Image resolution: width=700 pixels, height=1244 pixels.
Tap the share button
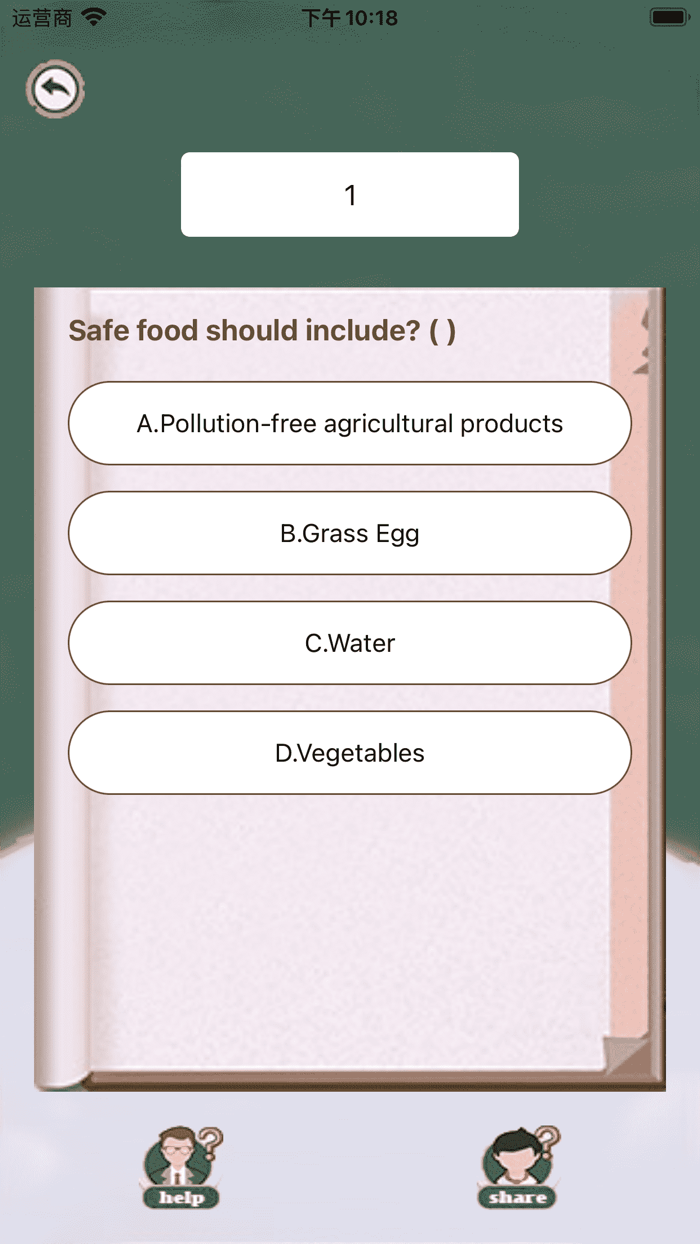(518, 1167)
